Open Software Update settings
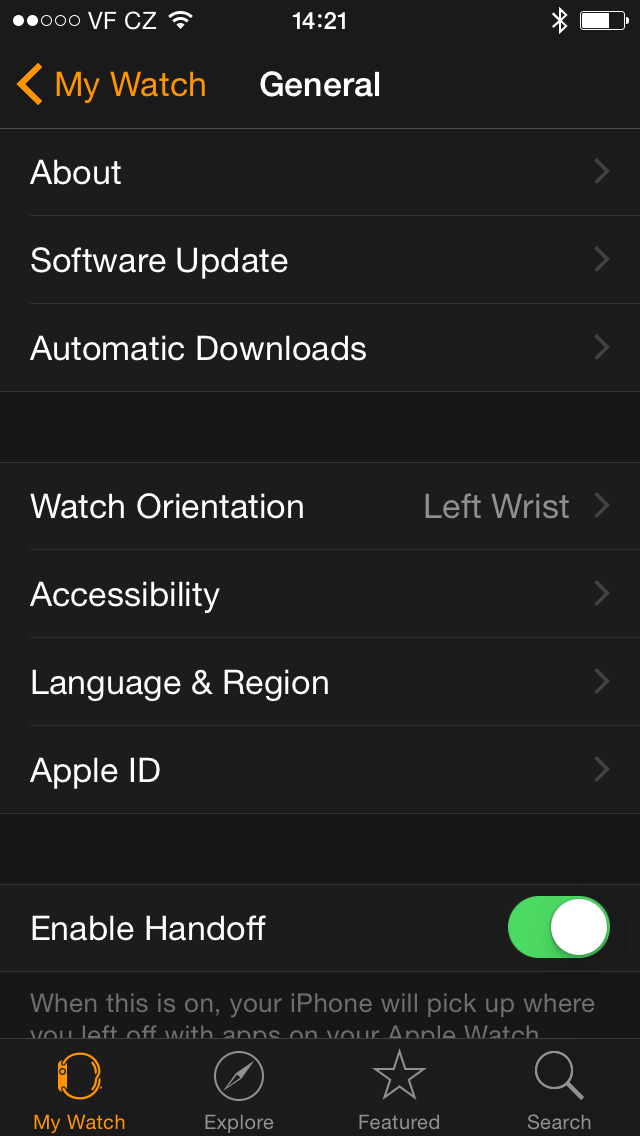The width and height of the screenshot is (640, 1136). [320, 260]
